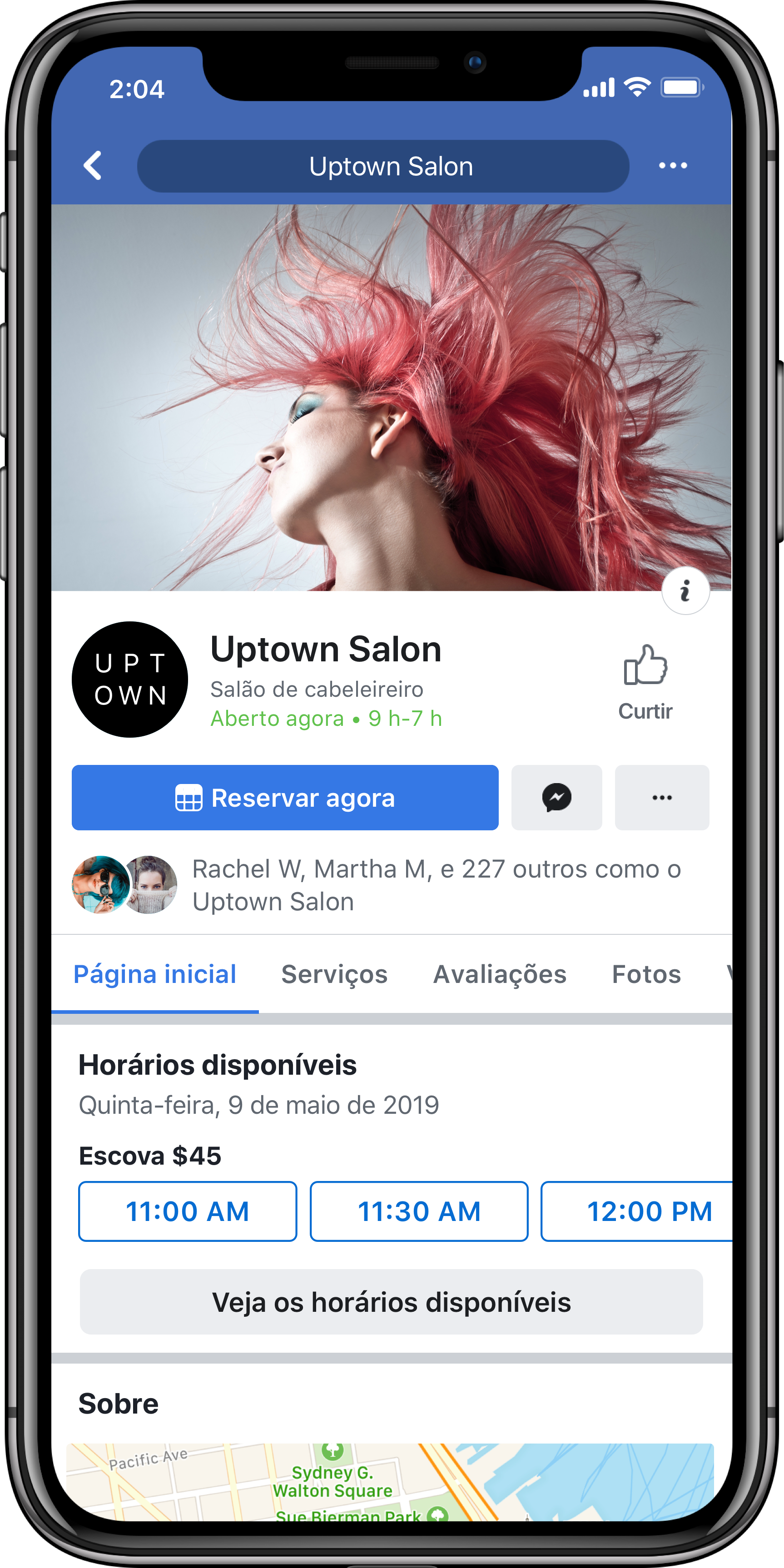Choose the 11:00 AM time slot

(188, 1211)
